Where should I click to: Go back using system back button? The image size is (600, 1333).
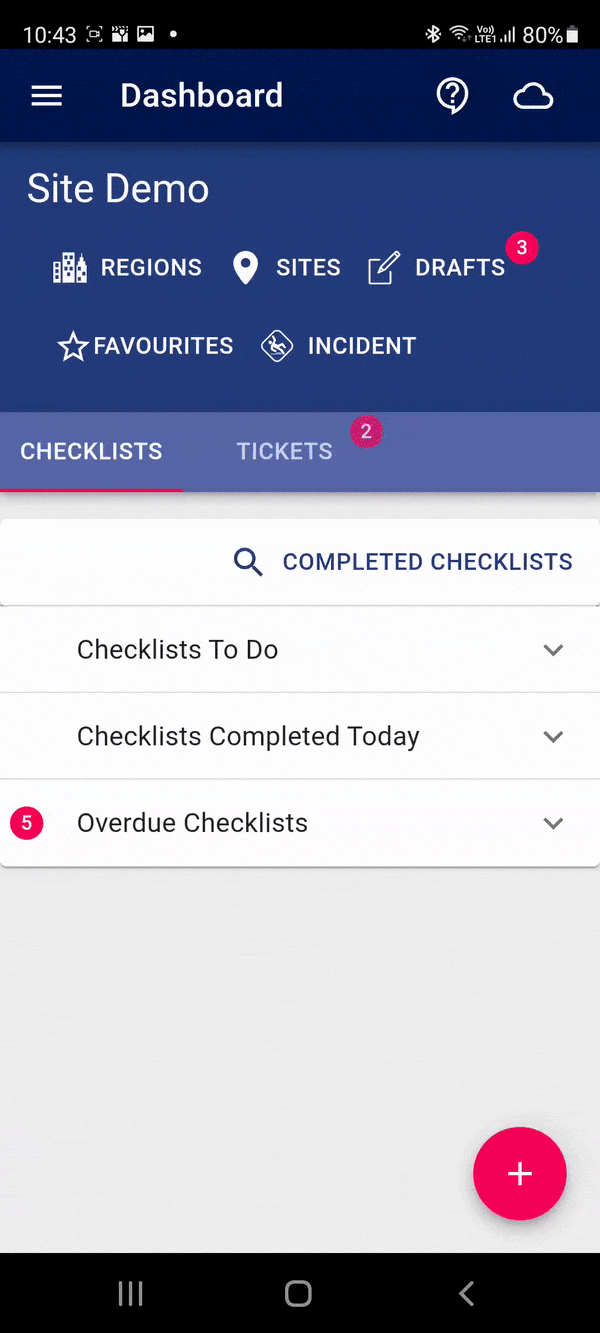pos(466,1293)
